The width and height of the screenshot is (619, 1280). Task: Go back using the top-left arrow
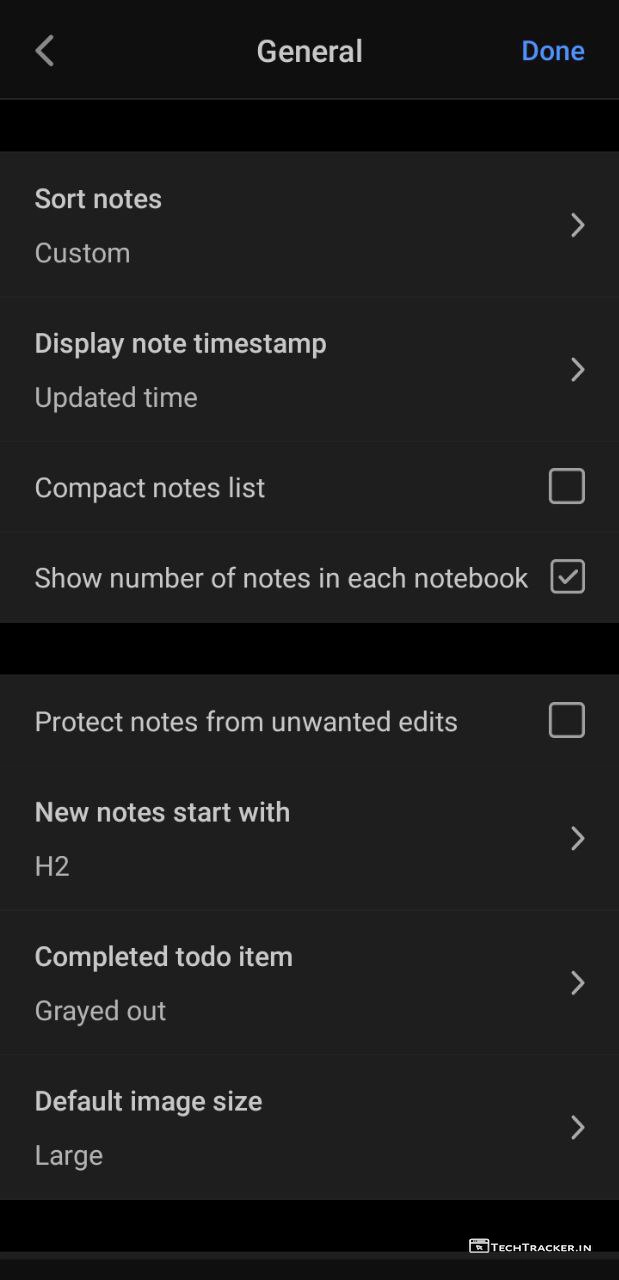pos(44,51)
